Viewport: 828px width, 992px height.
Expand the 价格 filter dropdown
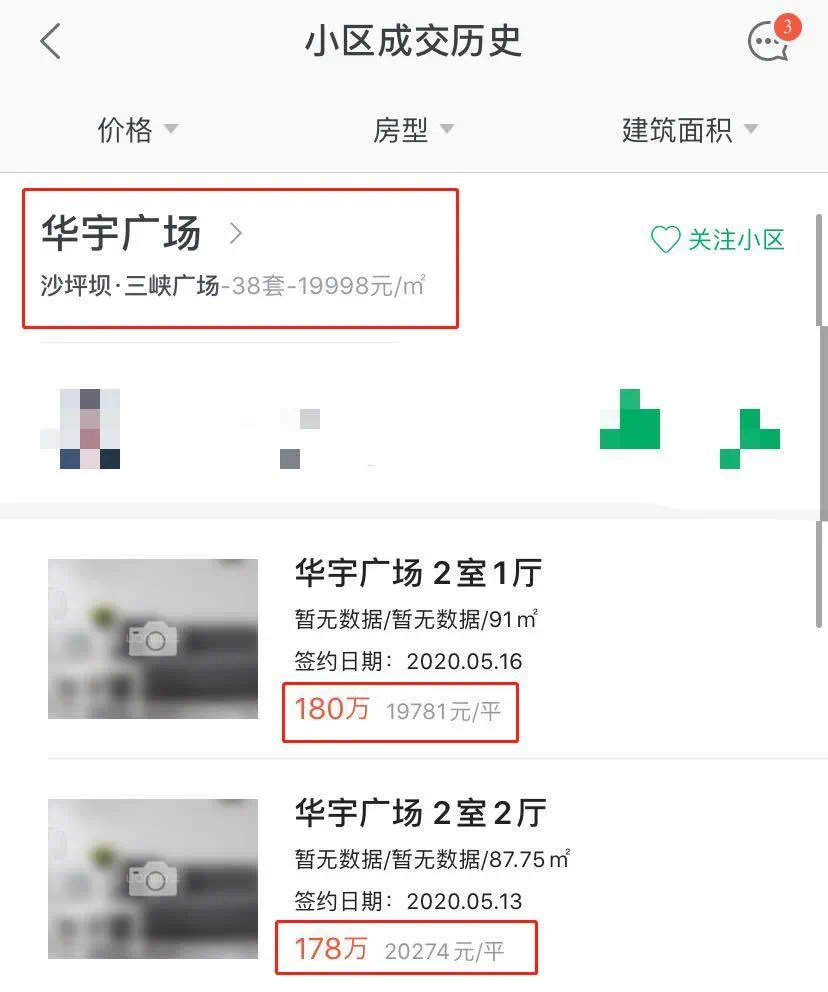click(137, 130)
